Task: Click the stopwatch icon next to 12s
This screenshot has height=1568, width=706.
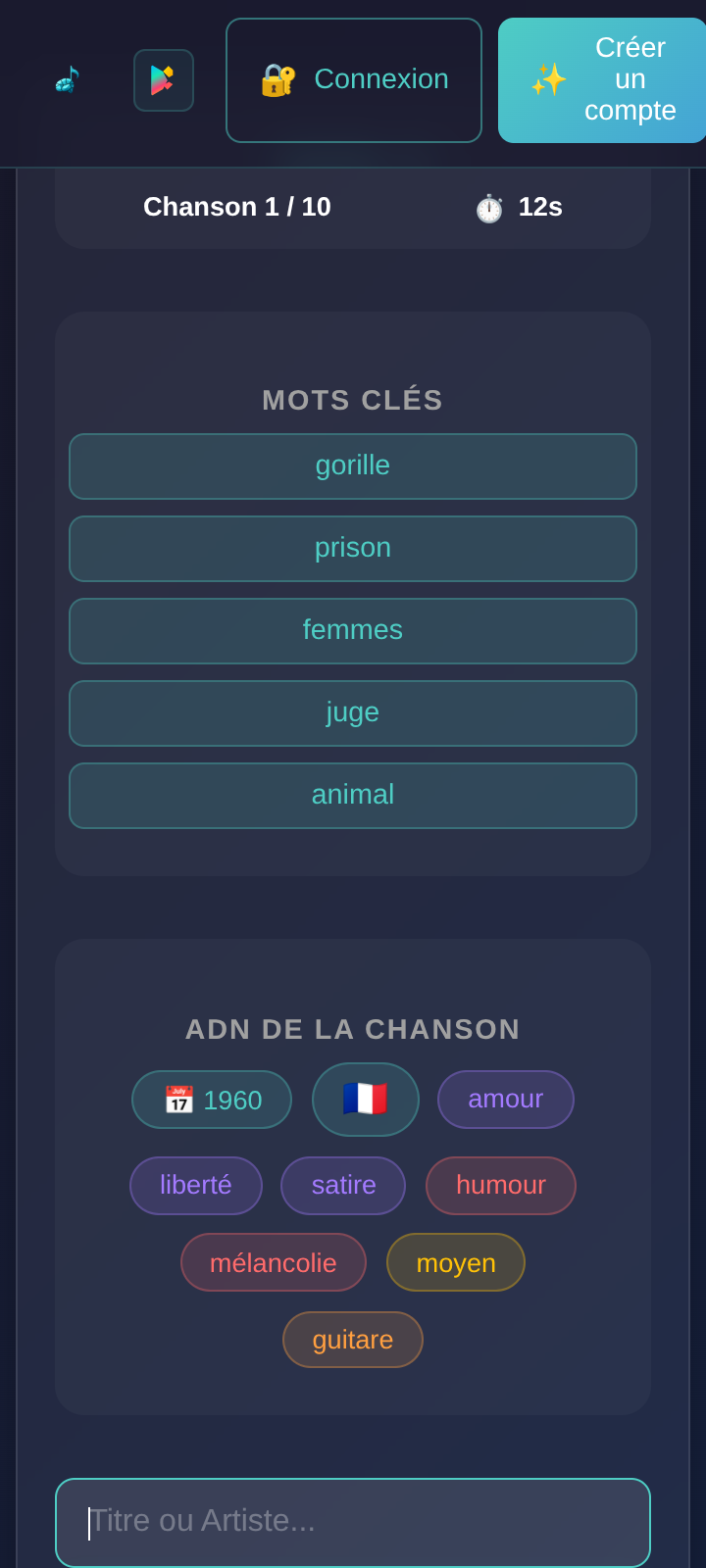Action: coord(487,207)
